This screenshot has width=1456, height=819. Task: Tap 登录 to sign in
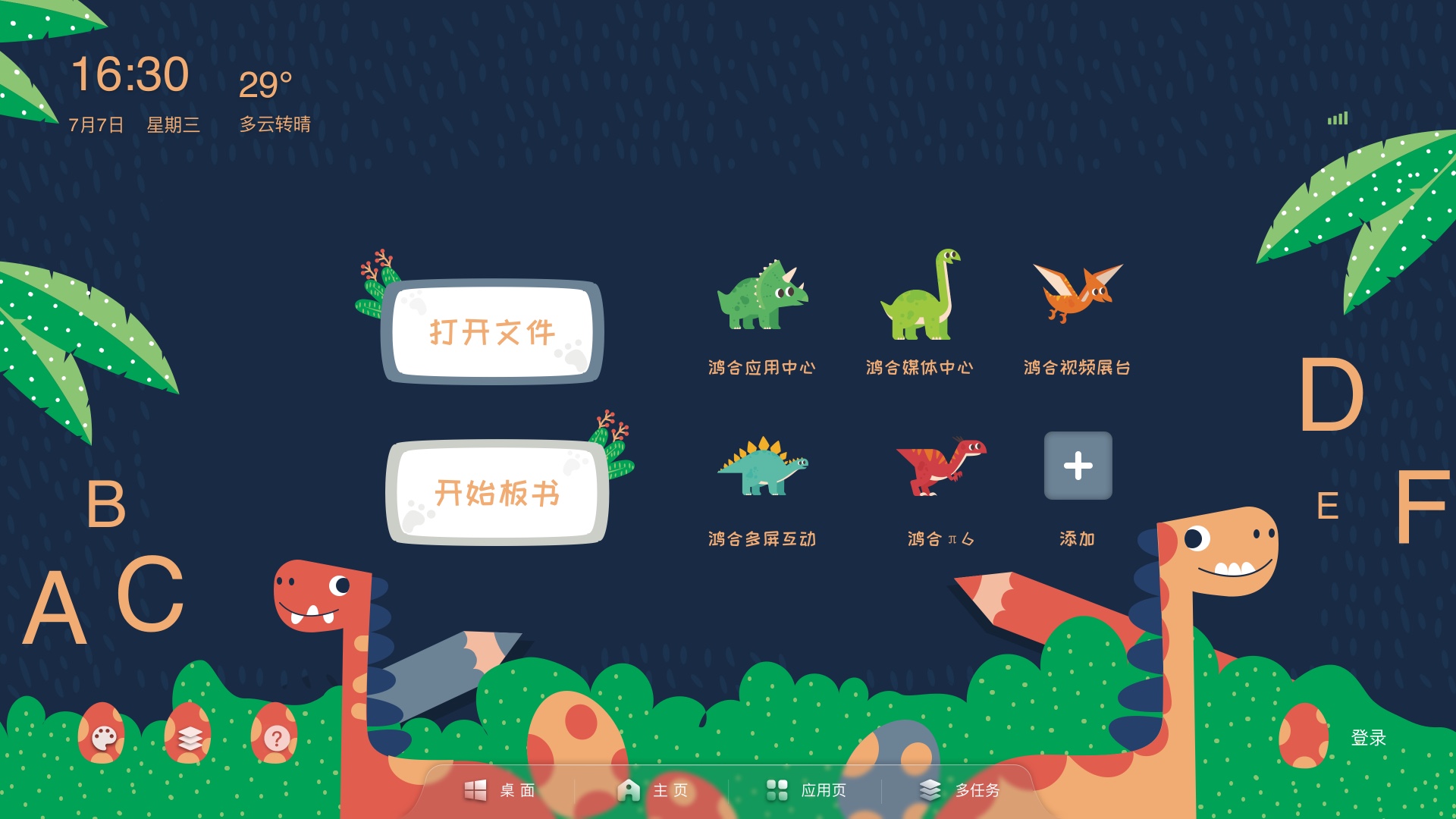[x=1368, y=737]
